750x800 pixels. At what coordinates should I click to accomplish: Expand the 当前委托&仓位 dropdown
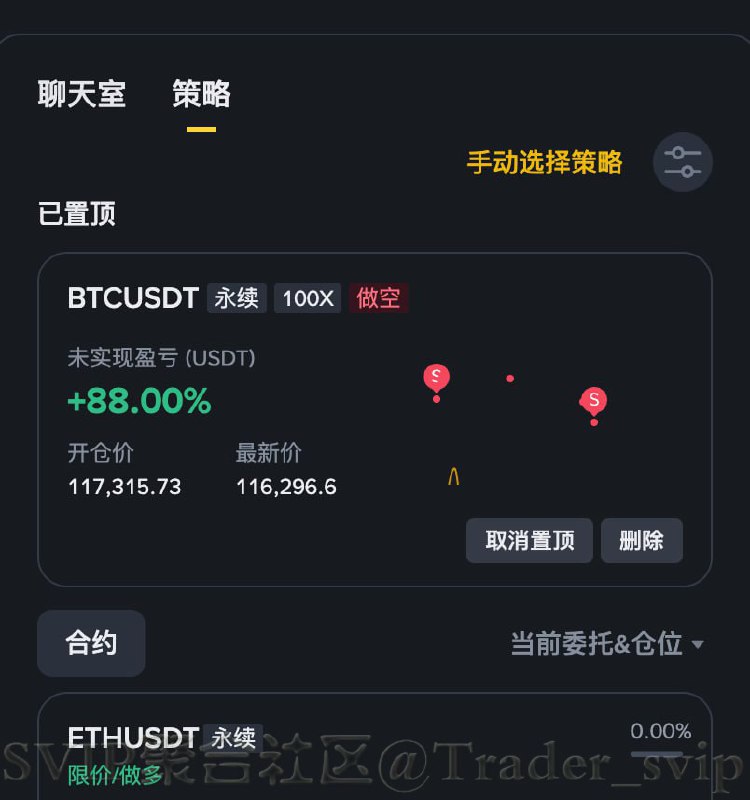click(x=606, y=644)
